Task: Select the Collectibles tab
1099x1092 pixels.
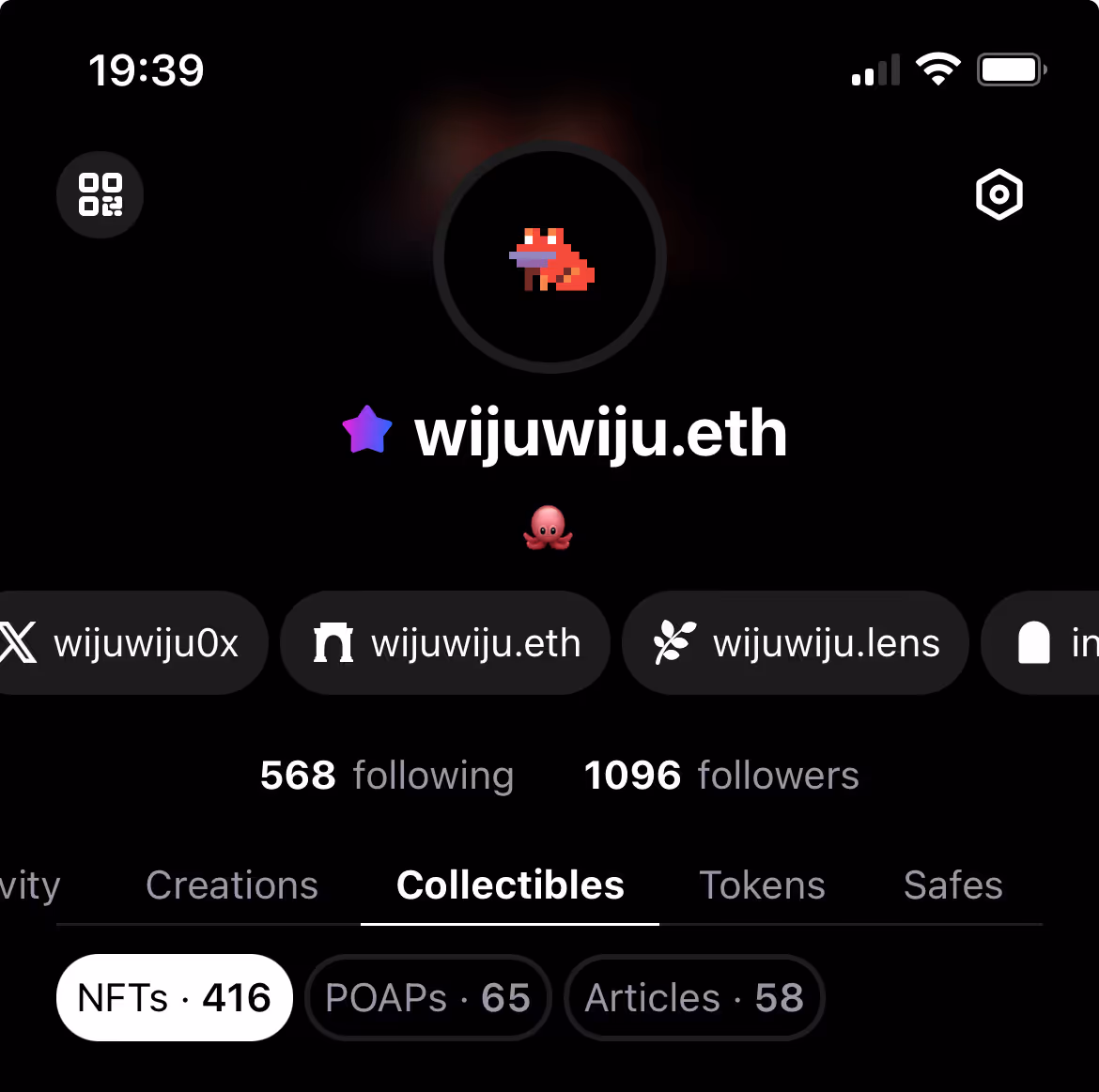Action: pyautogui.click(x=510, y=885)
